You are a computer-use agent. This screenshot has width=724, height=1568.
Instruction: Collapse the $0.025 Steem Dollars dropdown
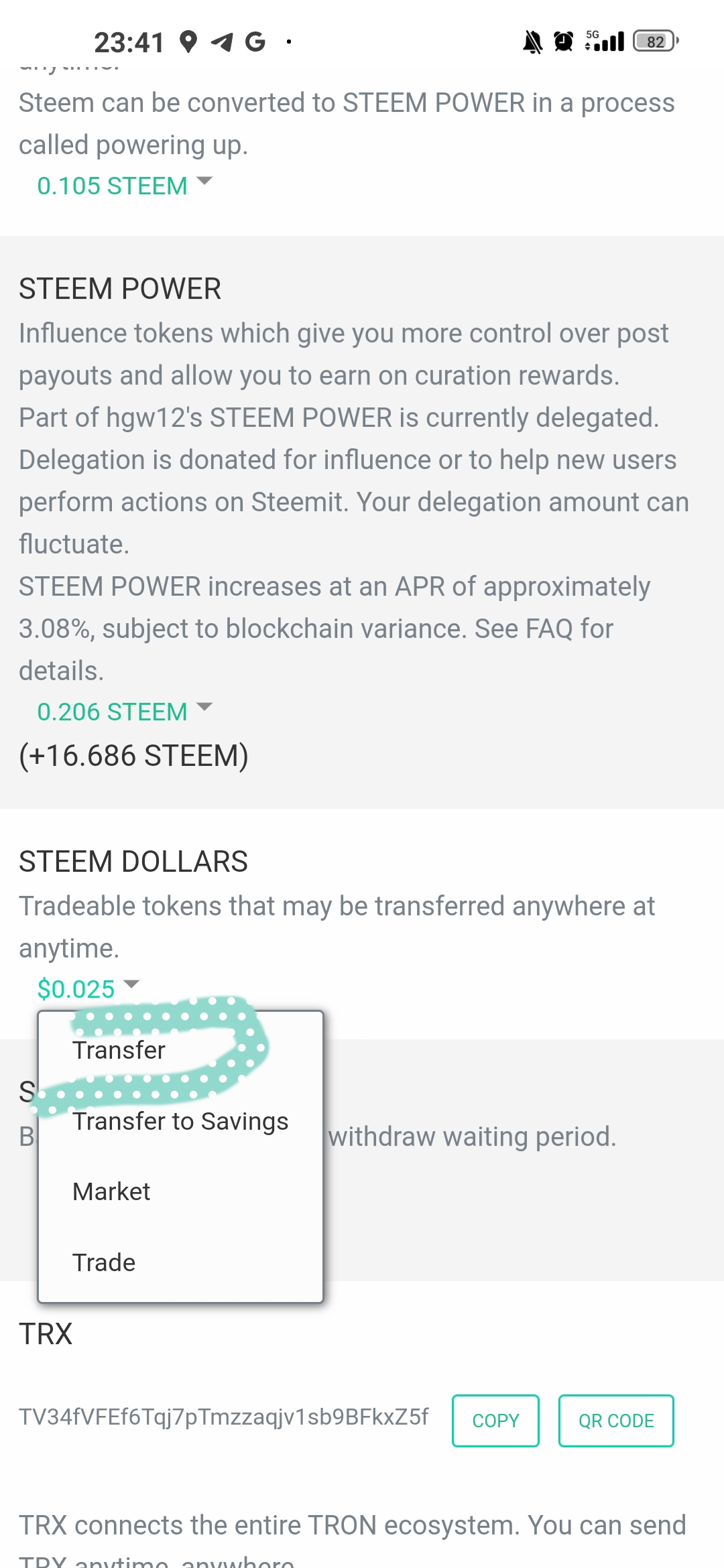88,989
